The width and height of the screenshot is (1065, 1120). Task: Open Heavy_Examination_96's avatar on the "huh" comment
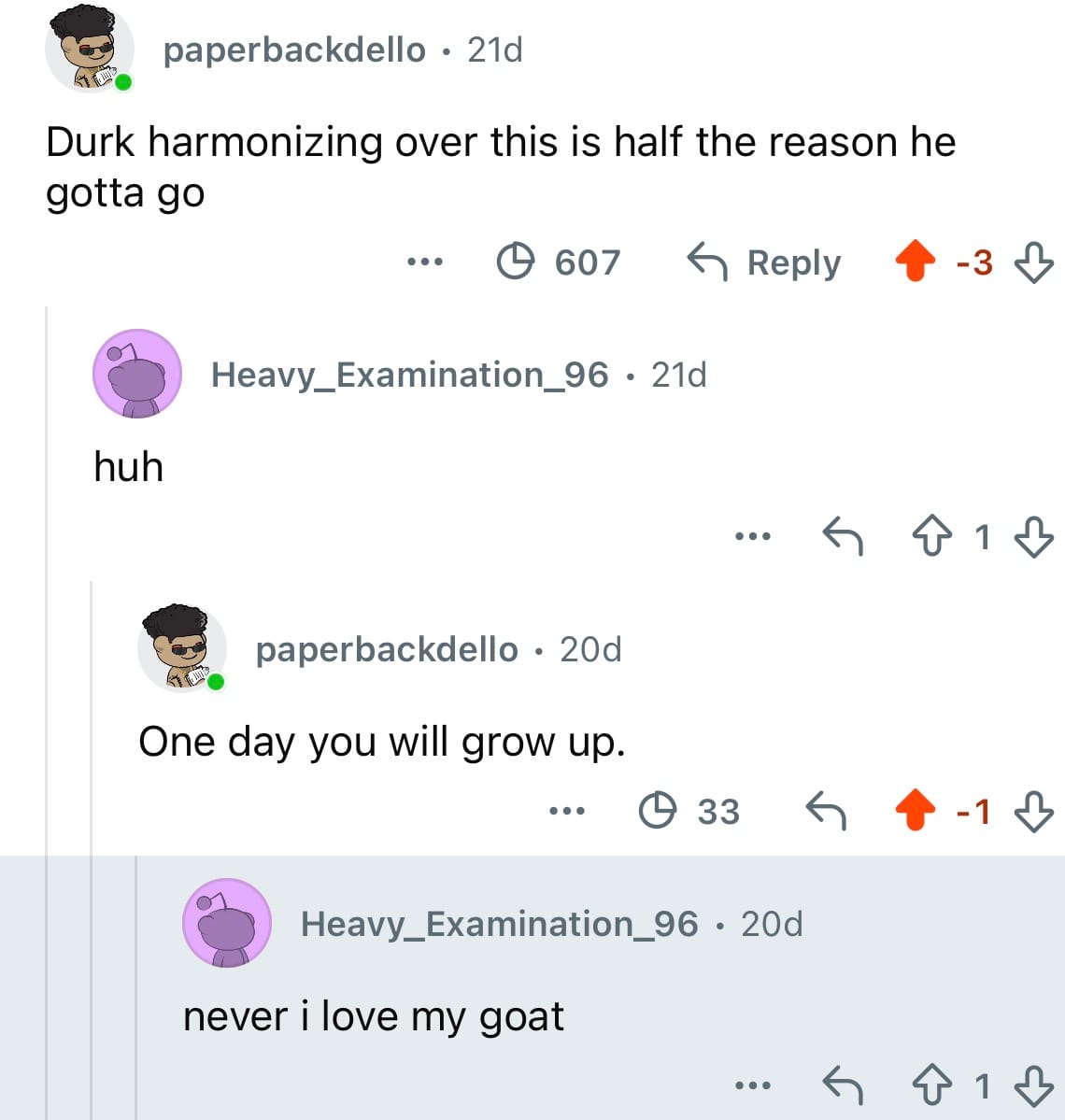(x=136, y=374)
